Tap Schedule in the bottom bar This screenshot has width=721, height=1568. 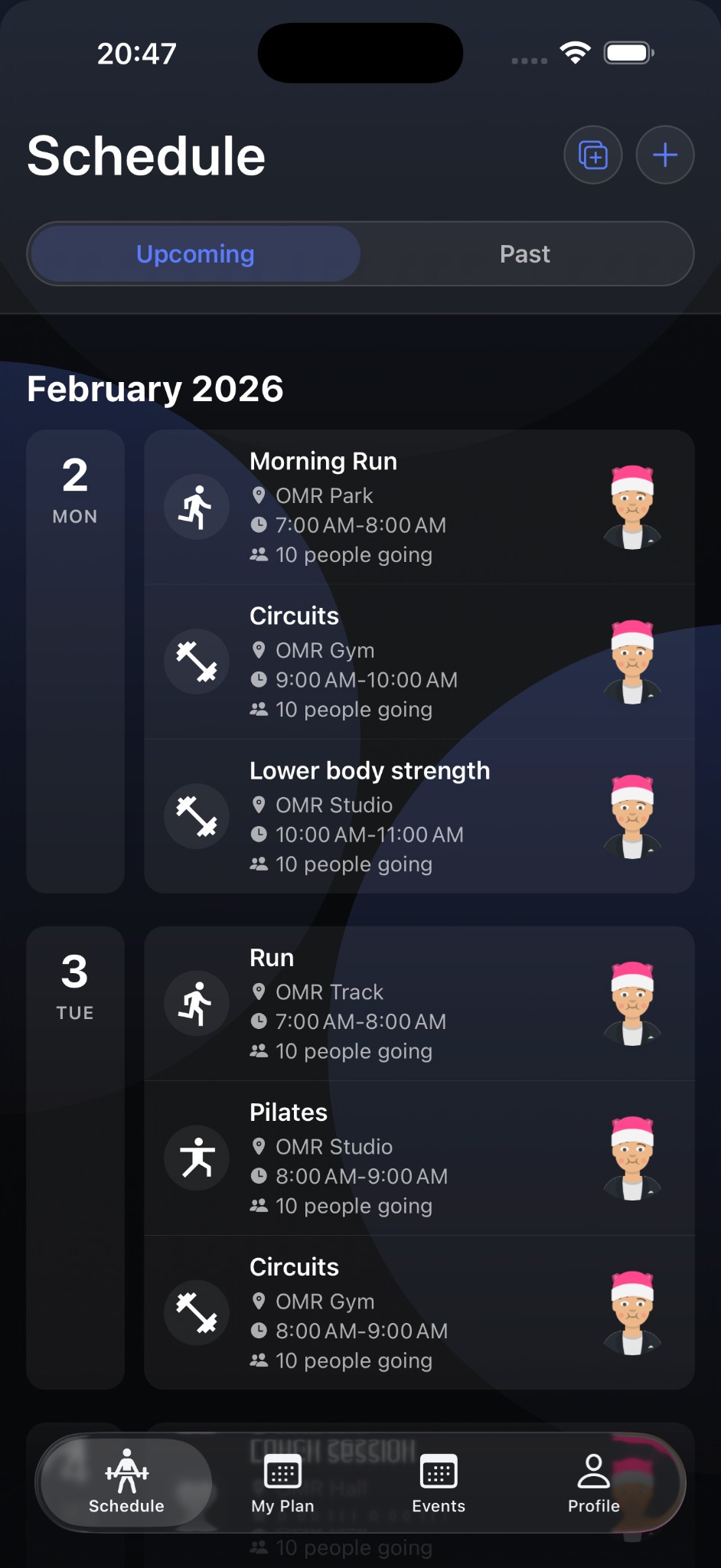126,1483
